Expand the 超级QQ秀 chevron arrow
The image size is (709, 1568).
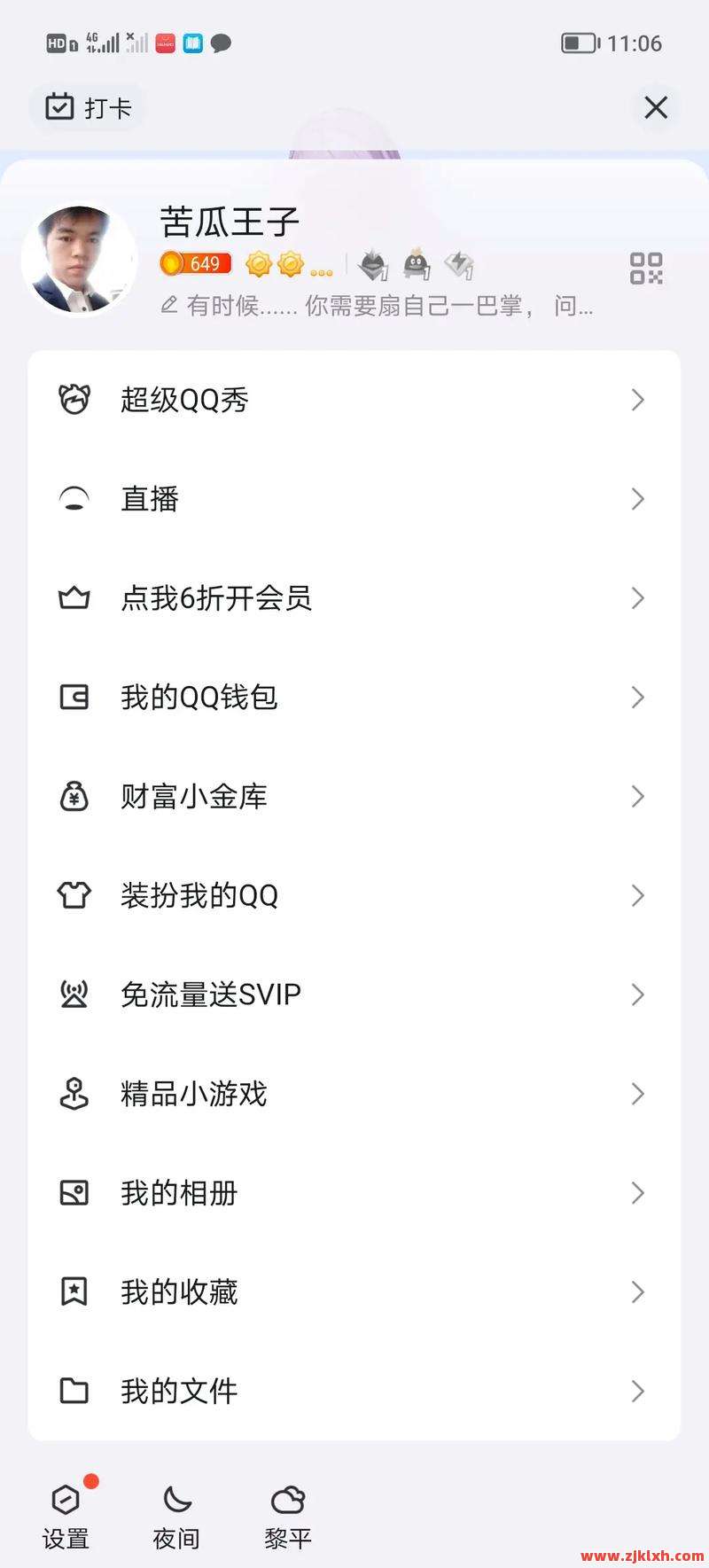tap(637, 400)
